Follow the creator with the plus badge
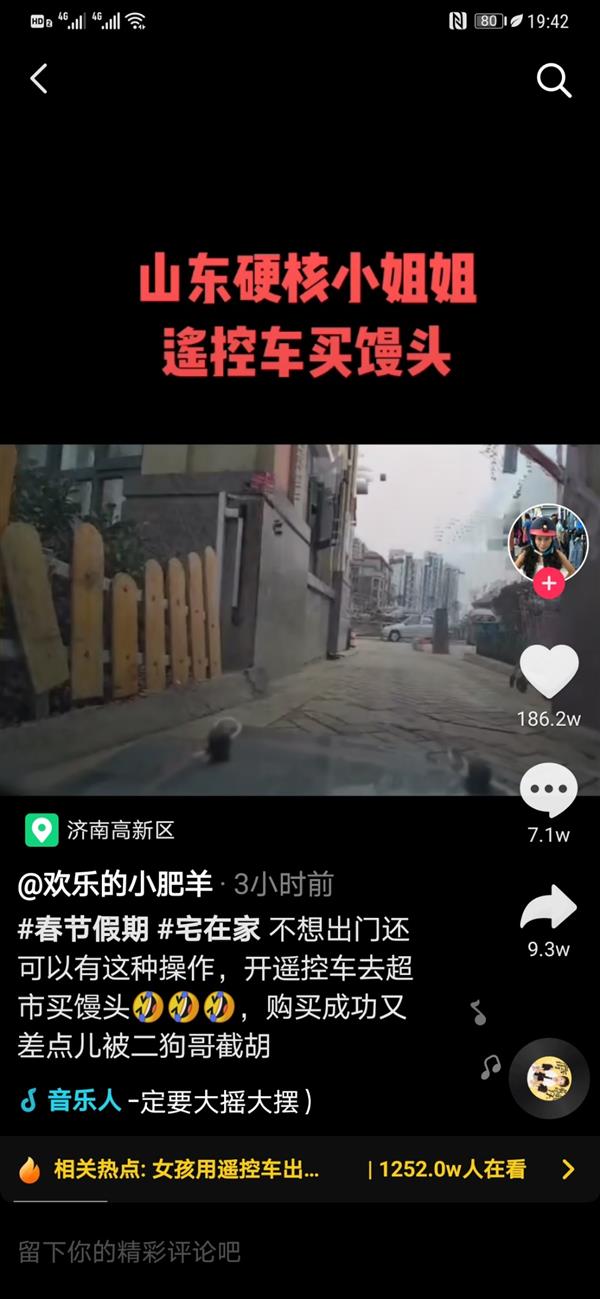Screen dimensions: 600x1299 click(548, 583)
